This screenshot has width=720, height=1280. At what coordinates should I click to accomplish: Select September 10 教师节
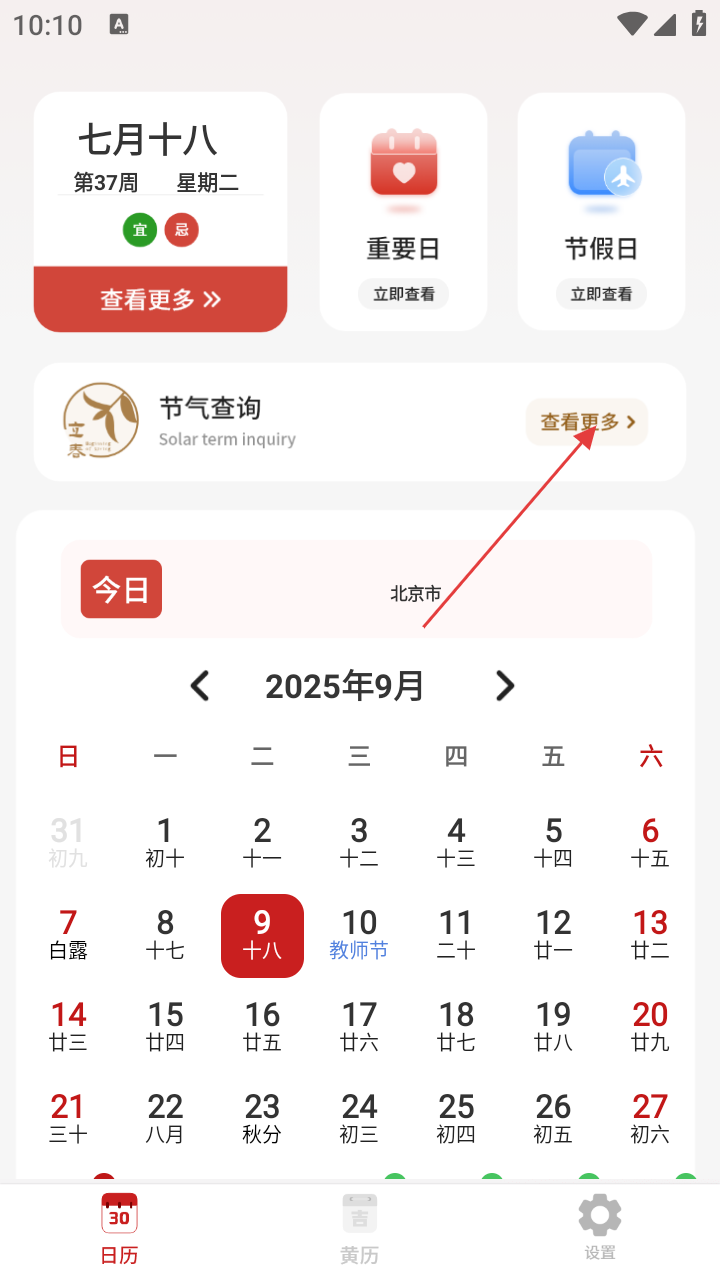click(x=359, y=935)
